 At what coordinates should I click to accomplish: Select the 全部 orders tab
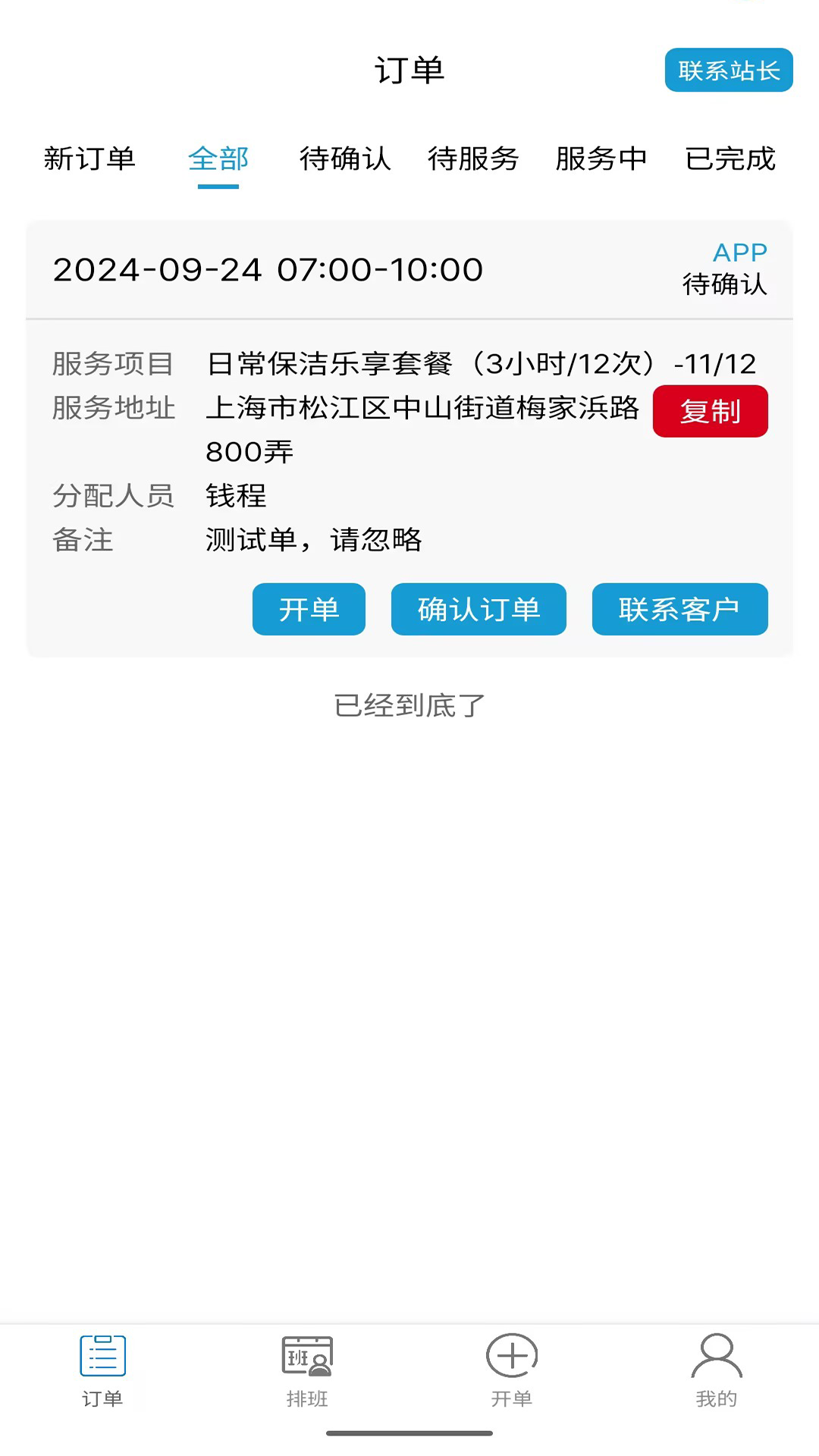click(218, 160)
